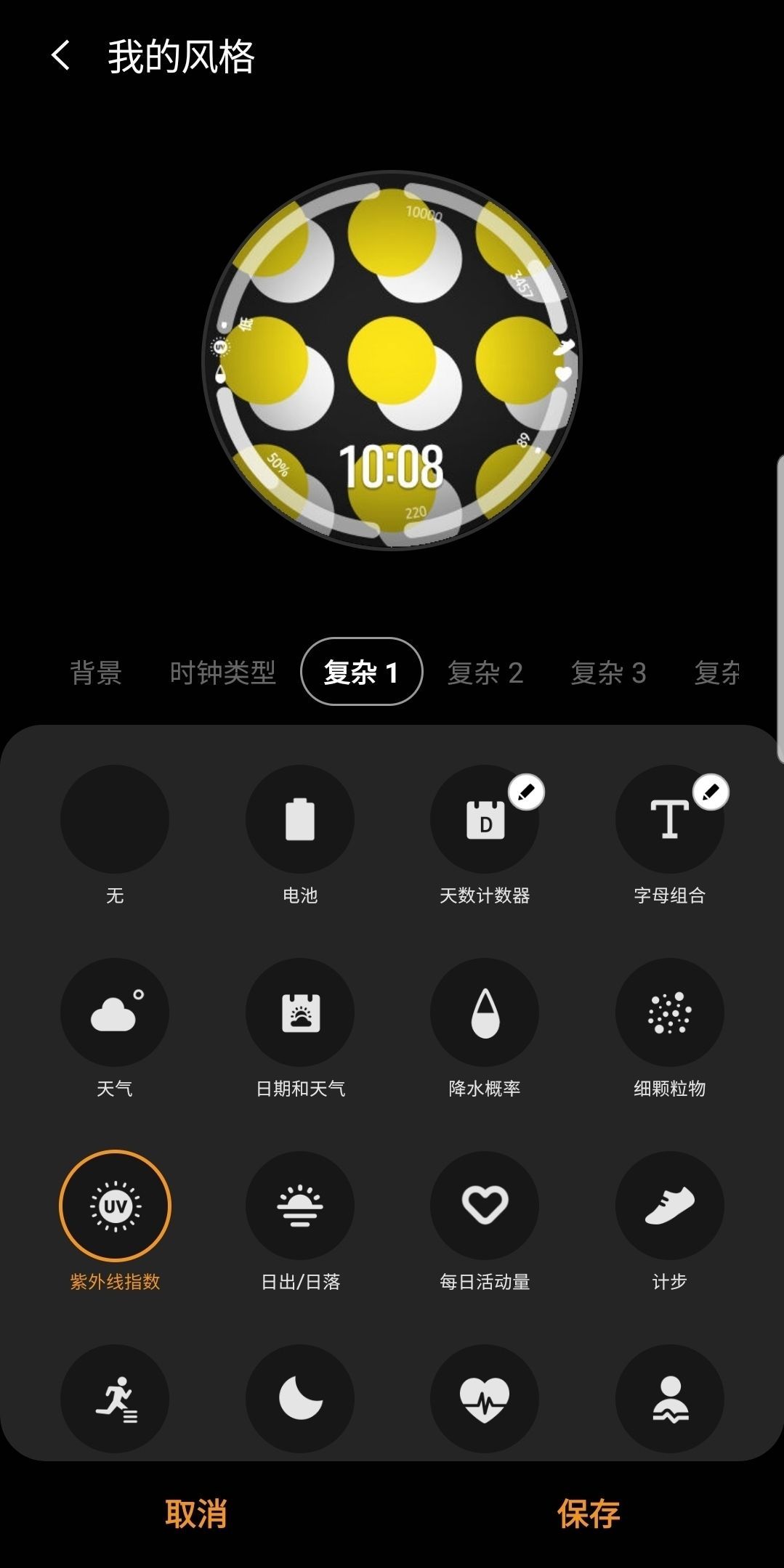784x1568 pixels.
Task: Select the 天气 weather complication
Action: 116,1012
